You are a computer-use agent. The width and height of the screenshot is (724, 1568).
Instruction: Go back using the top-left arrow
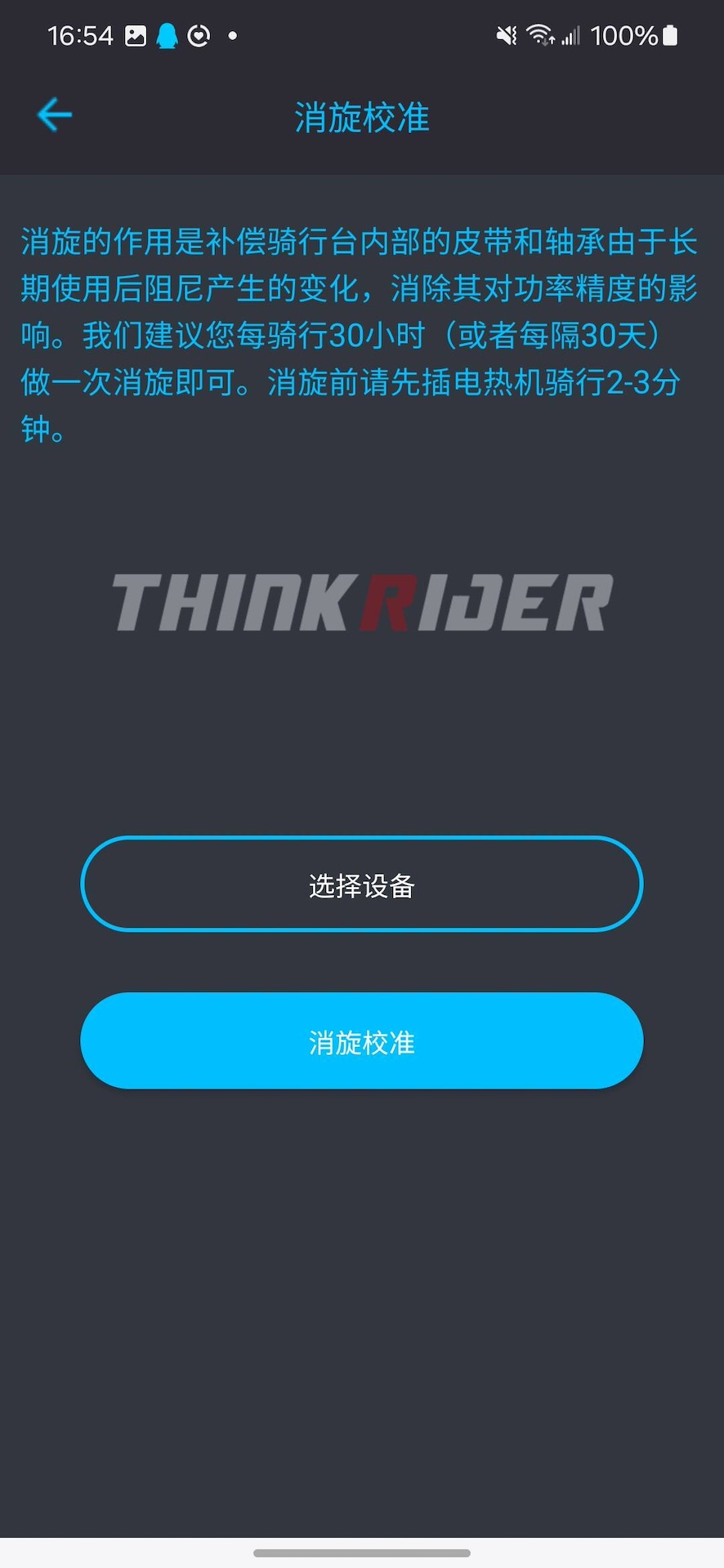pos(55,115)
